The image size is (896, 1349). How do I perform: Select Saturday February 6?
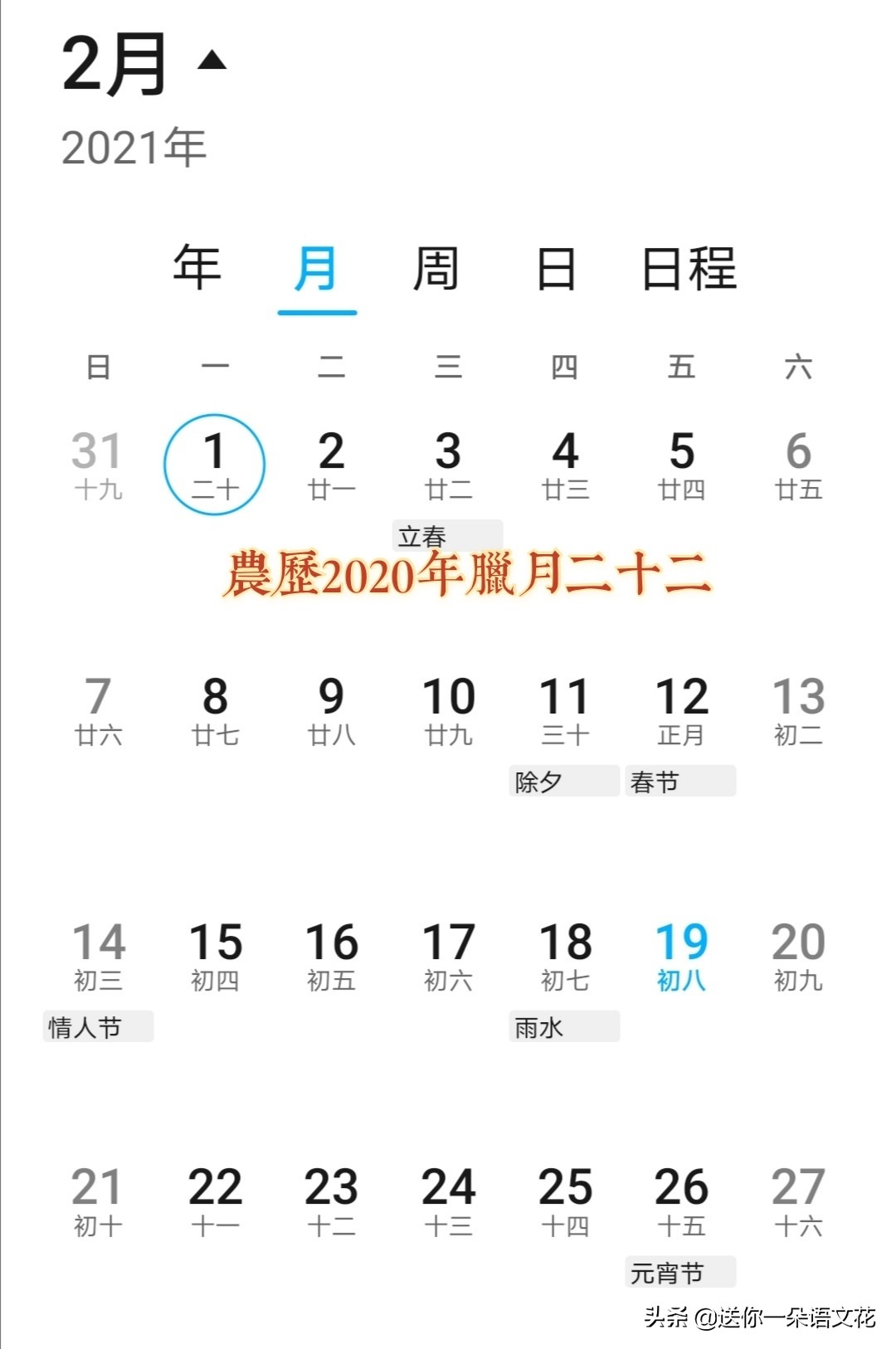(798, 465)
